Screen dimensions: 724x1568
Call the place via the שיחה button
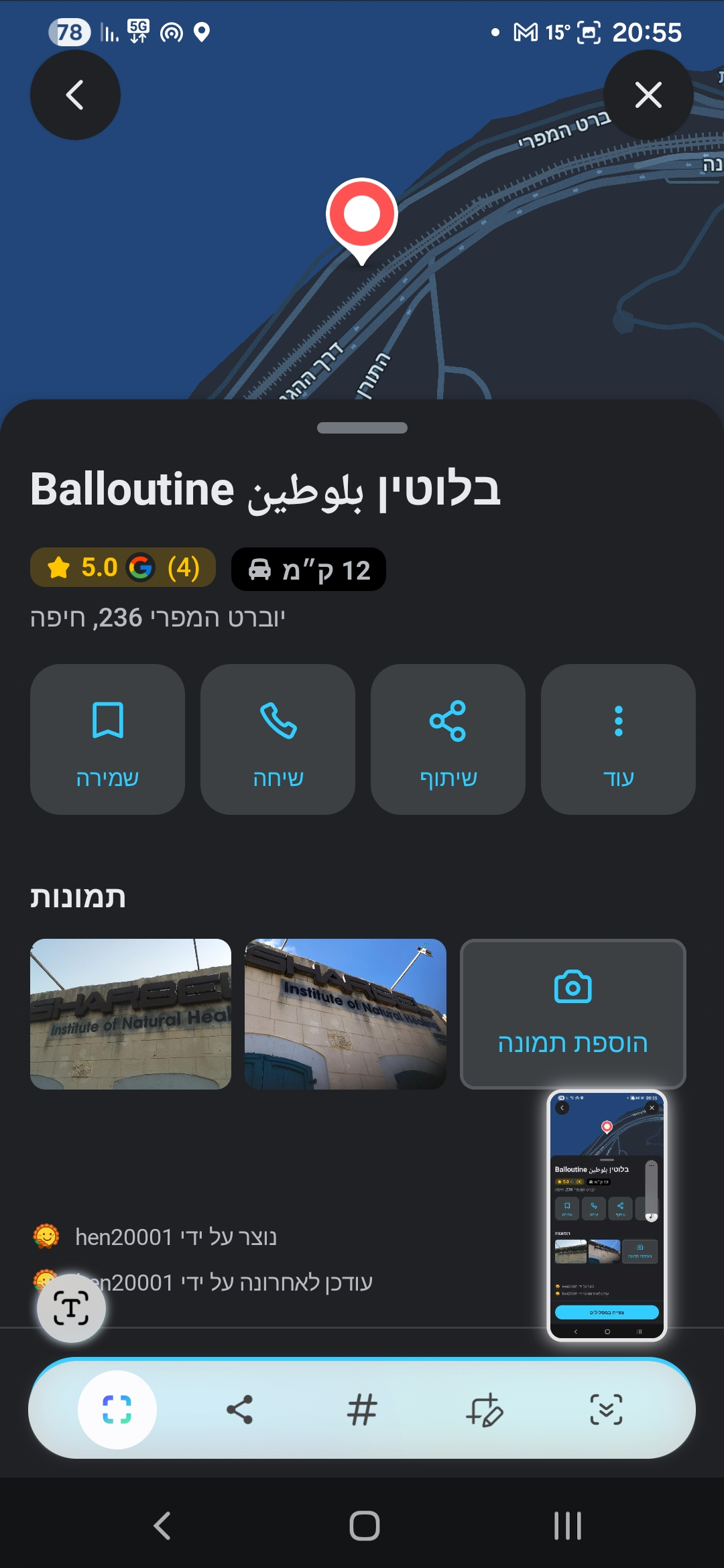[278, 739]
